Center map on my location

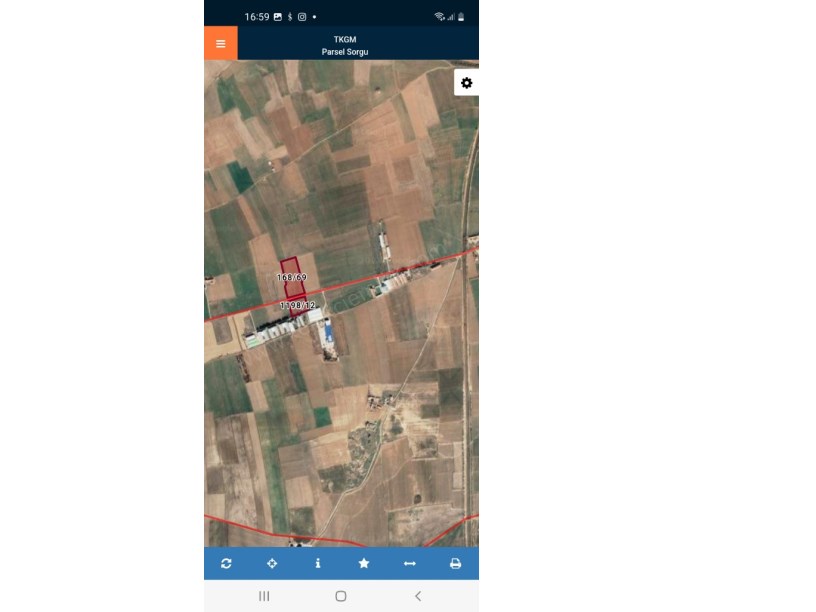point(272,564)
